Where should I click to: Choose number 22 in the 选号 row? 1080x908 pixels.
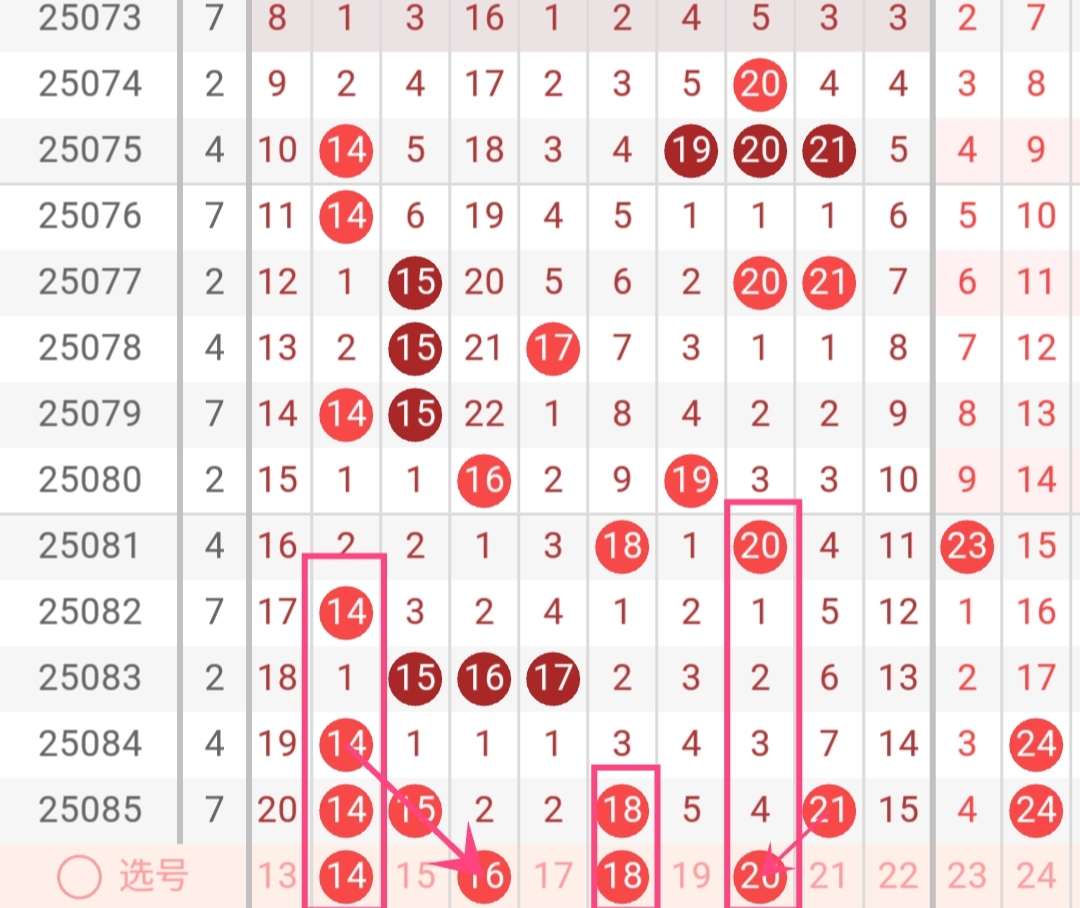[x=897, y=877]
